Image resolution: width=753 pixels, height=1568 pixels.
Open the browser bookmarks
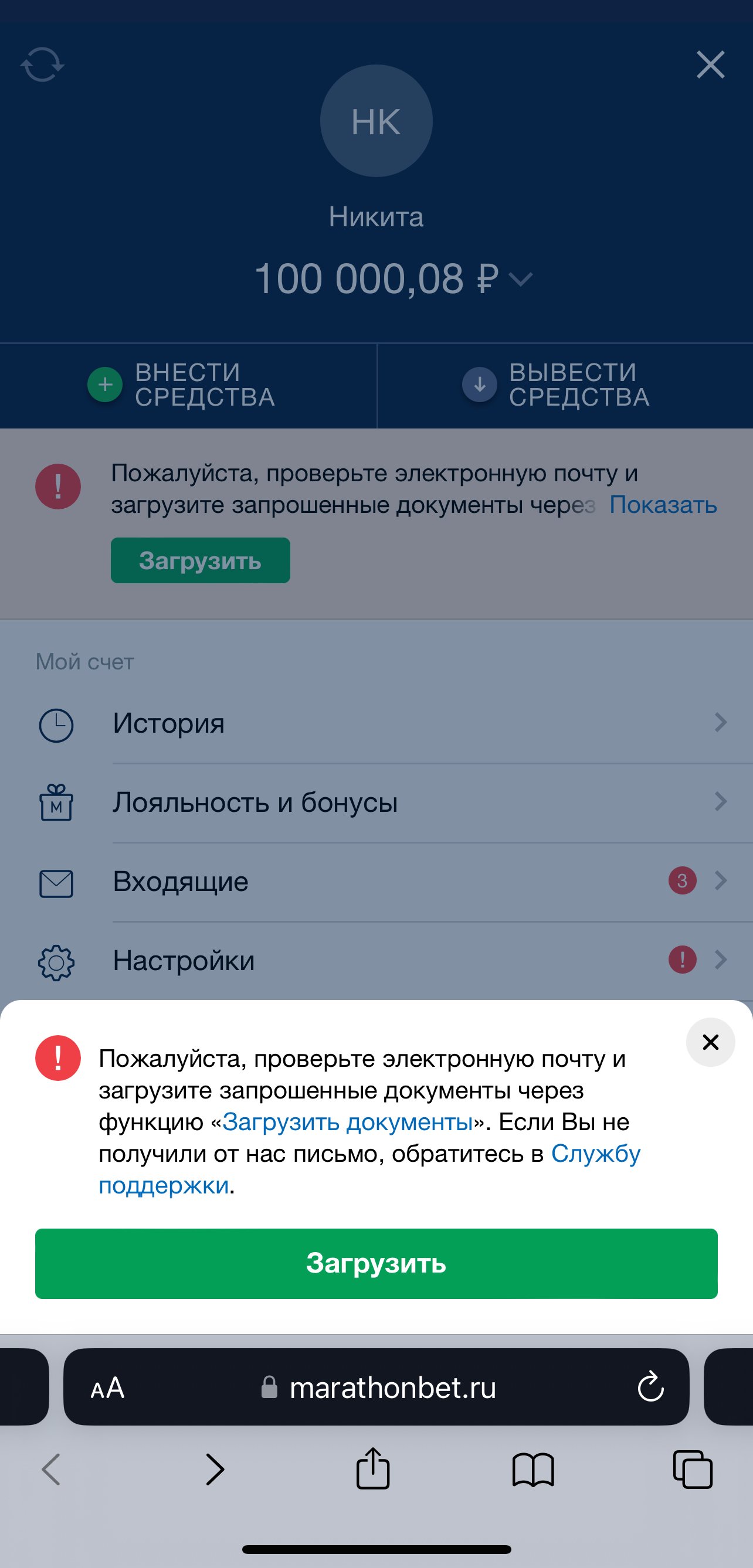(x=533, y=1470)
